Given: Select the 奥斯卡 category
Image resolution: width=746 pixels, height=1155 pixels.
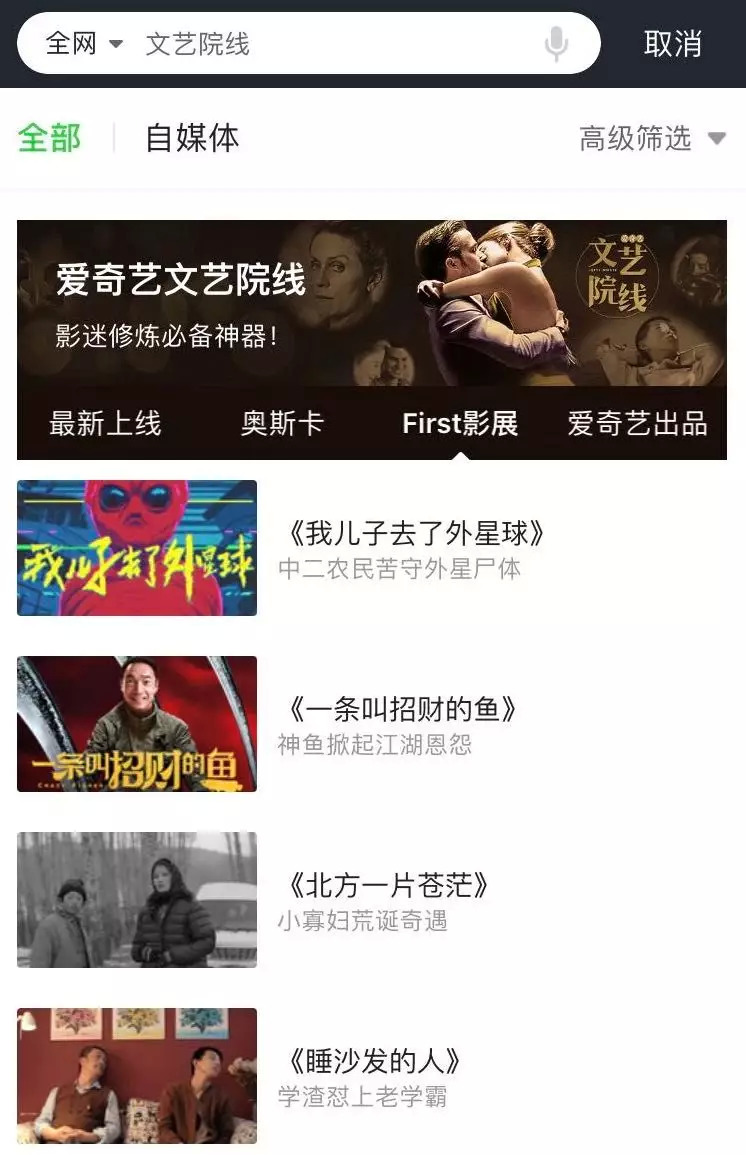Looking at the screenshot, I should point(283,424).
